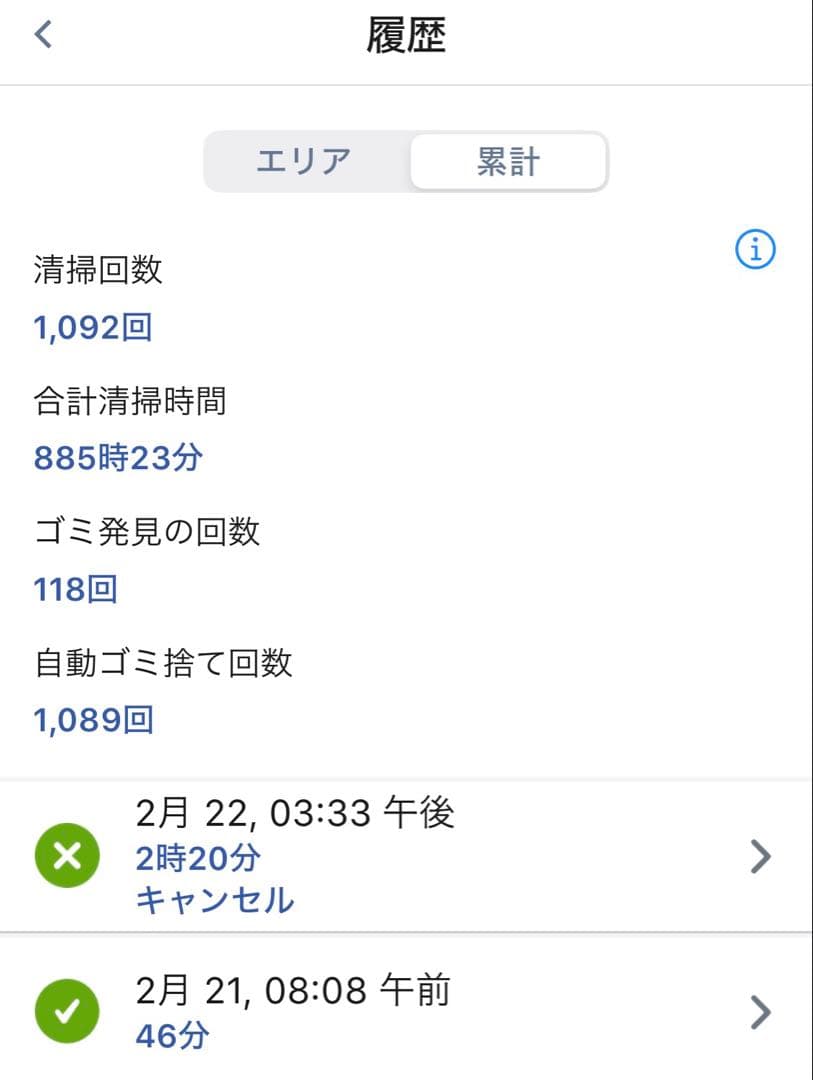Viewport: 813px width, 1080px height.
Task: Select the cancel icon on the February 22 entry
Action: click(x=67, y=856)
